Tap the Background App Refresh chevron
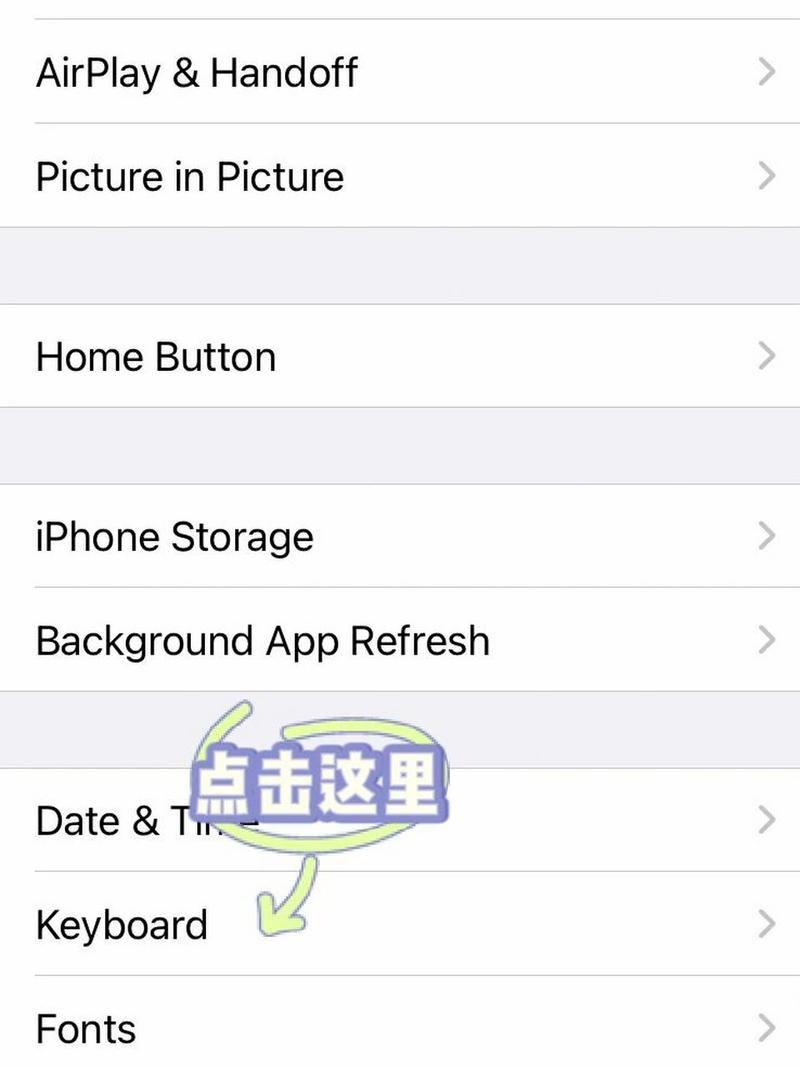 pos(768,640)
